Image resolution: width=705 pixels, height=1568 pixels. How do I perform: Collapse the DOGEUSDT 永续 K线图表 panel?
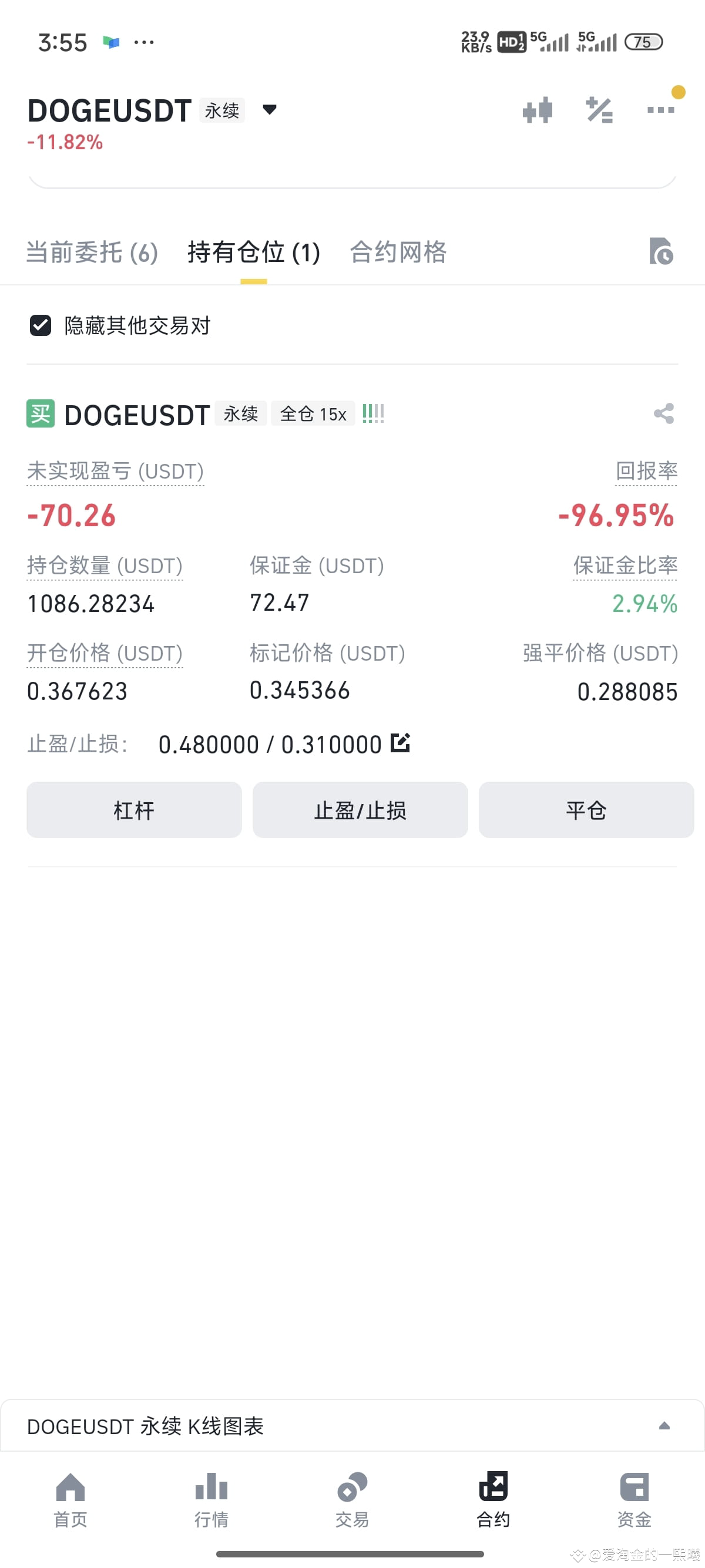(x=665, y=1425)
